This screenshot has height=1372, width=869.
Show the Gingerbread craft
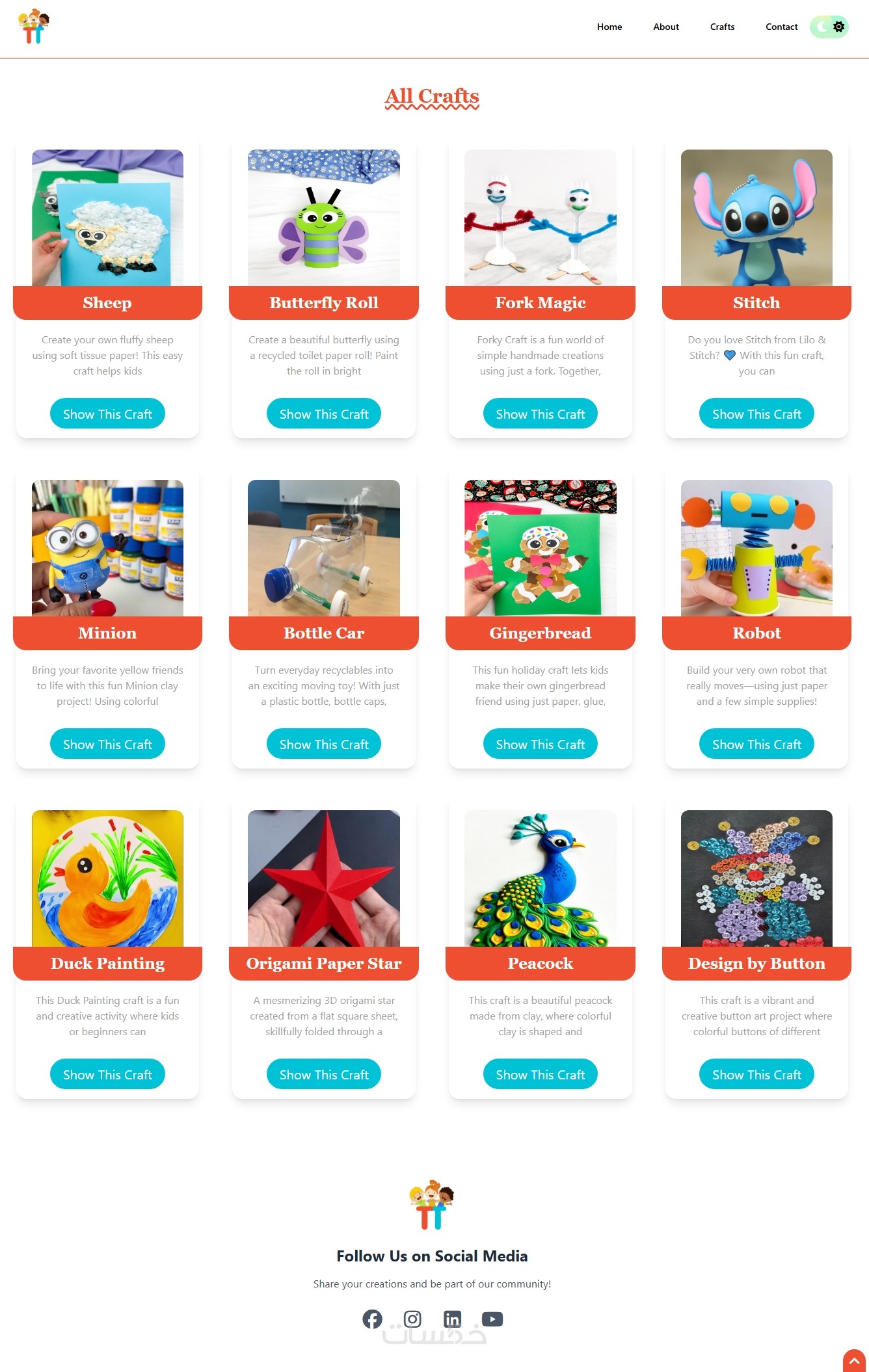pyautogui.click(x=540, y=744)
